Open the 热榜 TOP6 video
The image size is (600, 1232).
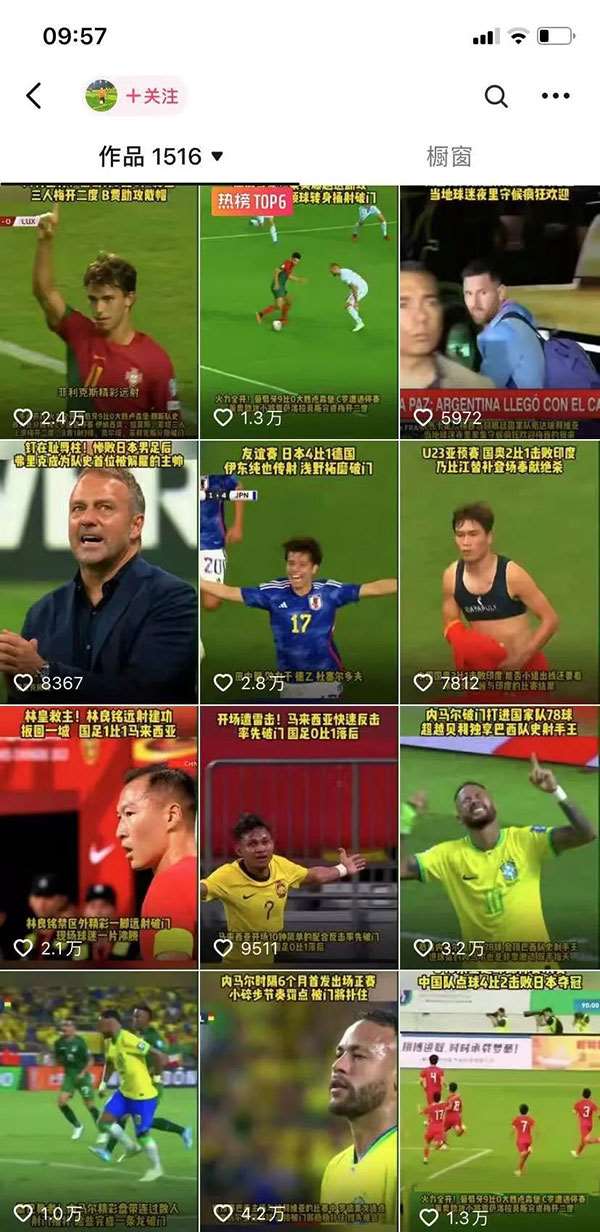click(299, 310)
